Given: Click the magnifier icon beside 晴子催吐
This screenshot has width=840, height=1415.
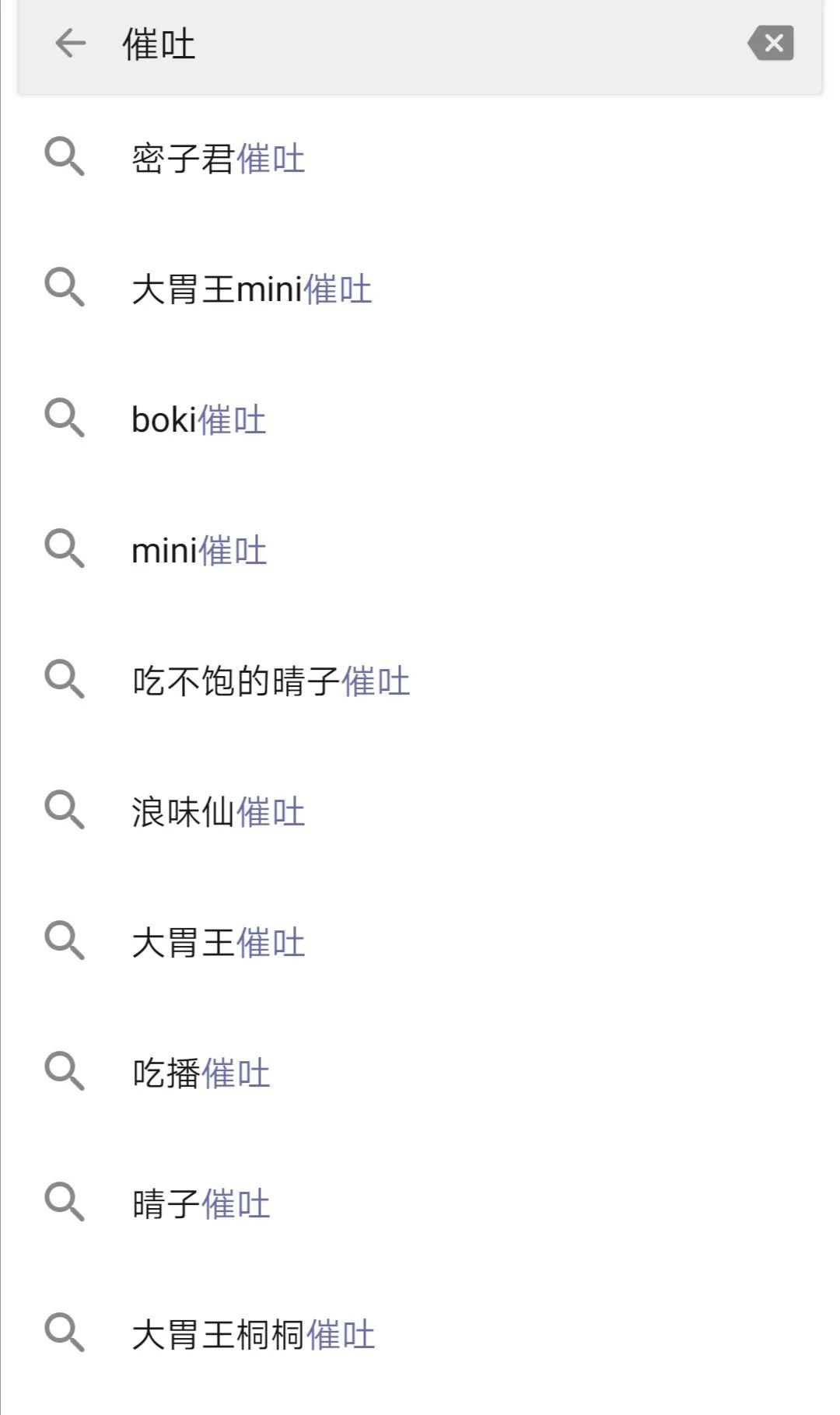Looking at the screenshot, I should click(x=67, y=1203).
